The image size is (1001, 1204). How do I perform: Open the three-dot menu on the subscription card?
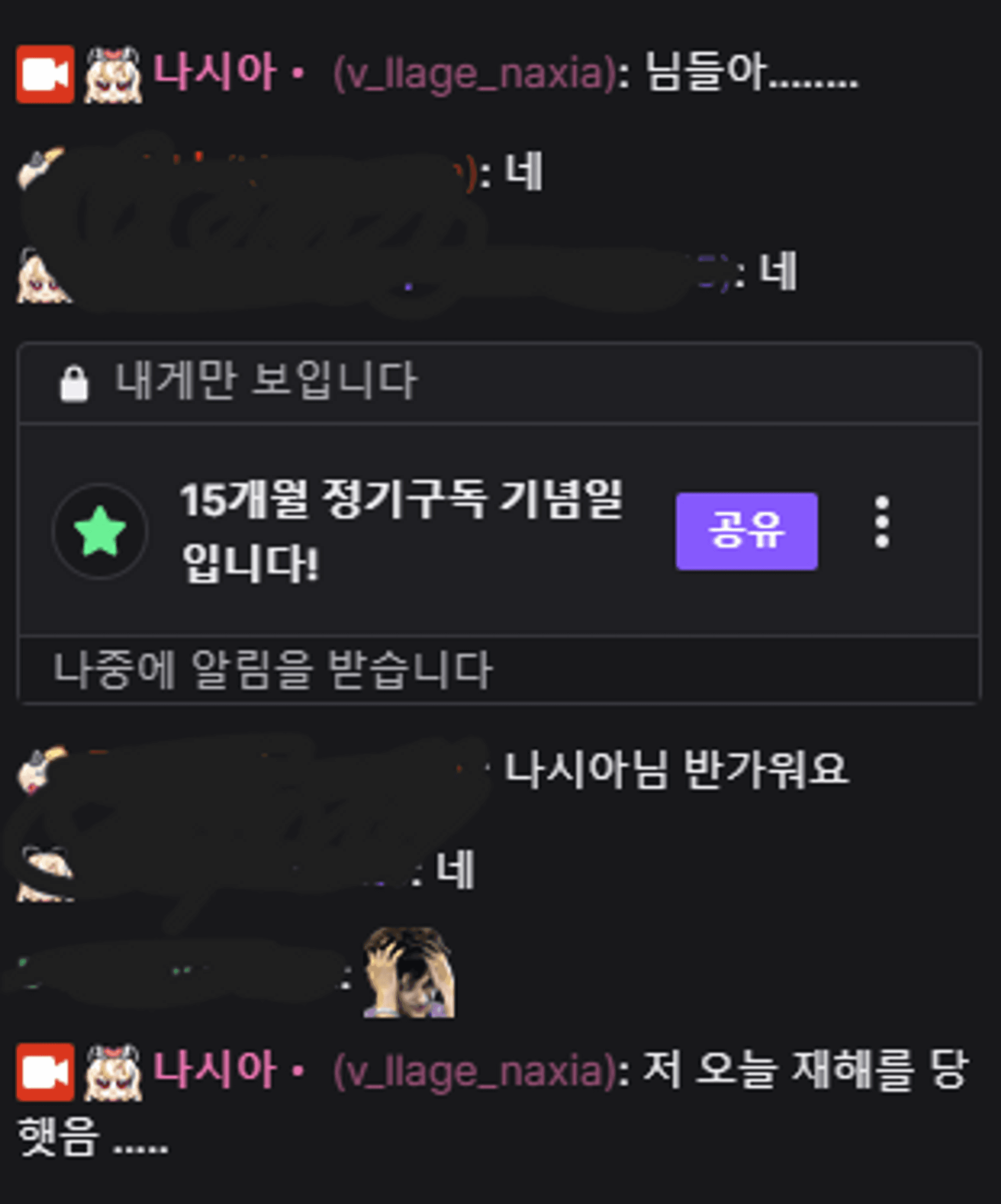(882, 522)
